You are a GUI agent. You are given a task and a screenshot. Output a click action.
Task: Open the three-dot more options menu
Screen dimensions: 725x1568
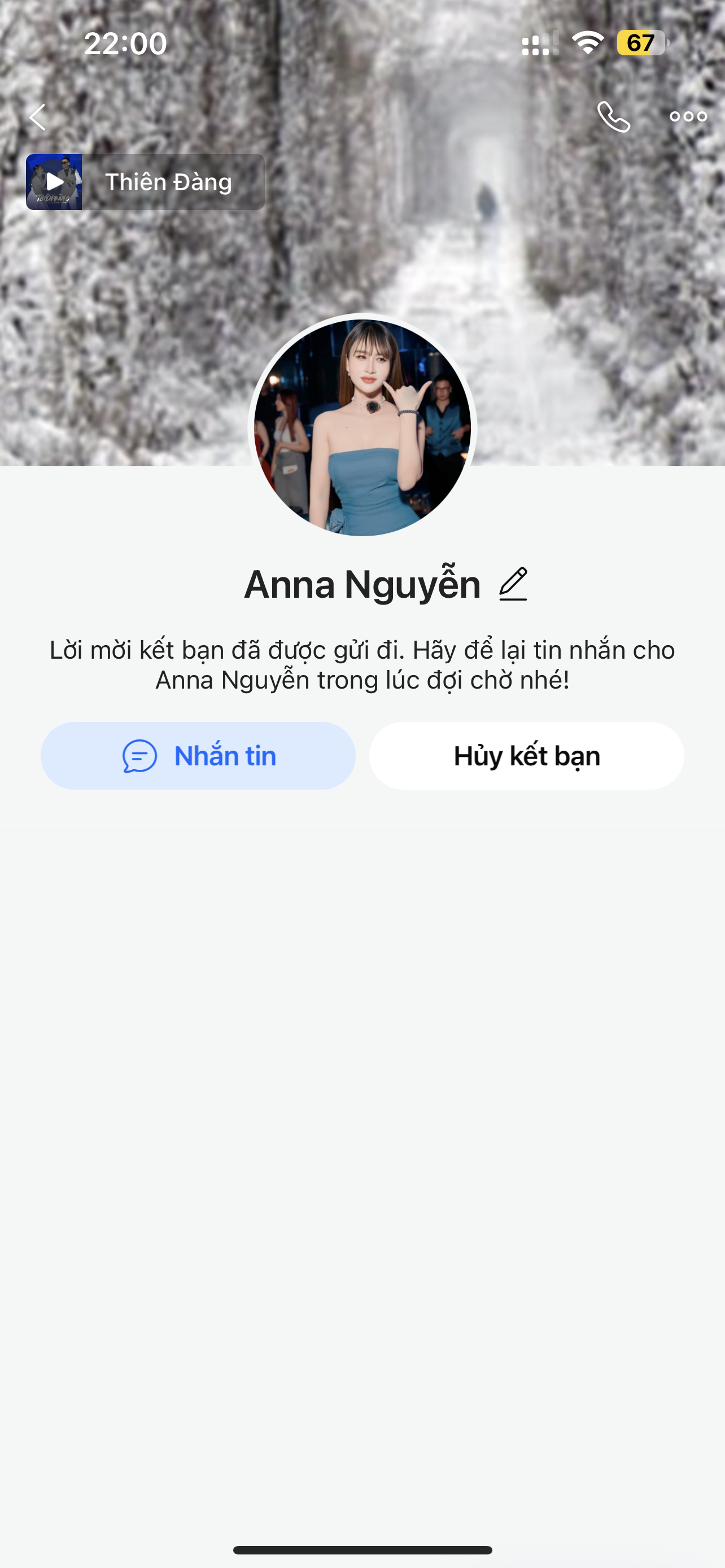click(x=688, y=117)
